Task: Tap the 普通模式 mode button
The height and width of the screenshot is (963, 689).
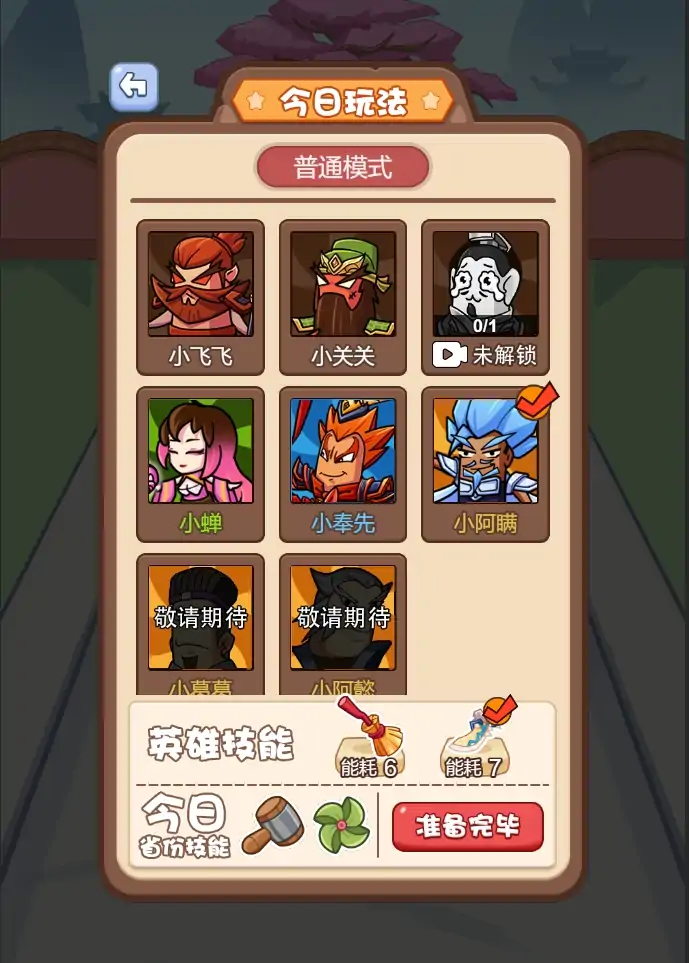Action: tap(343, 167)
